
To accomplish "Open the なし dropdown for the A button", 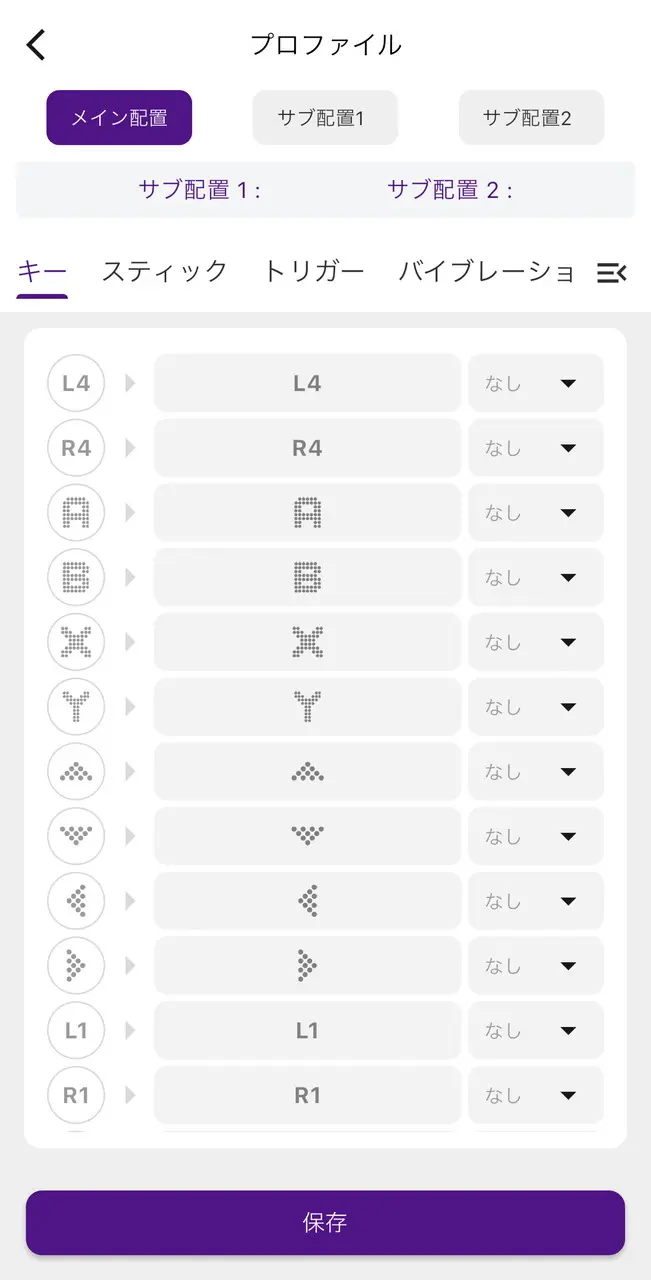I will 536,513.
